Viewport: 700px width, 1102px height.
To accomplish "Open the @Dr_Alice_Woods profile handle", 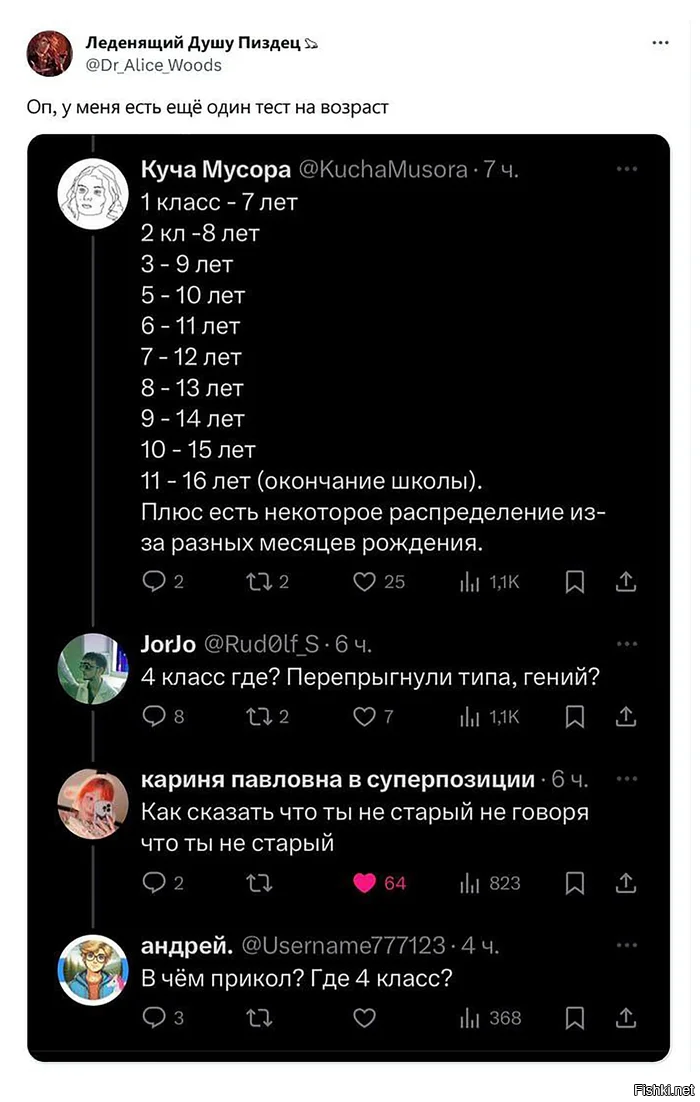I will (153, 66).
